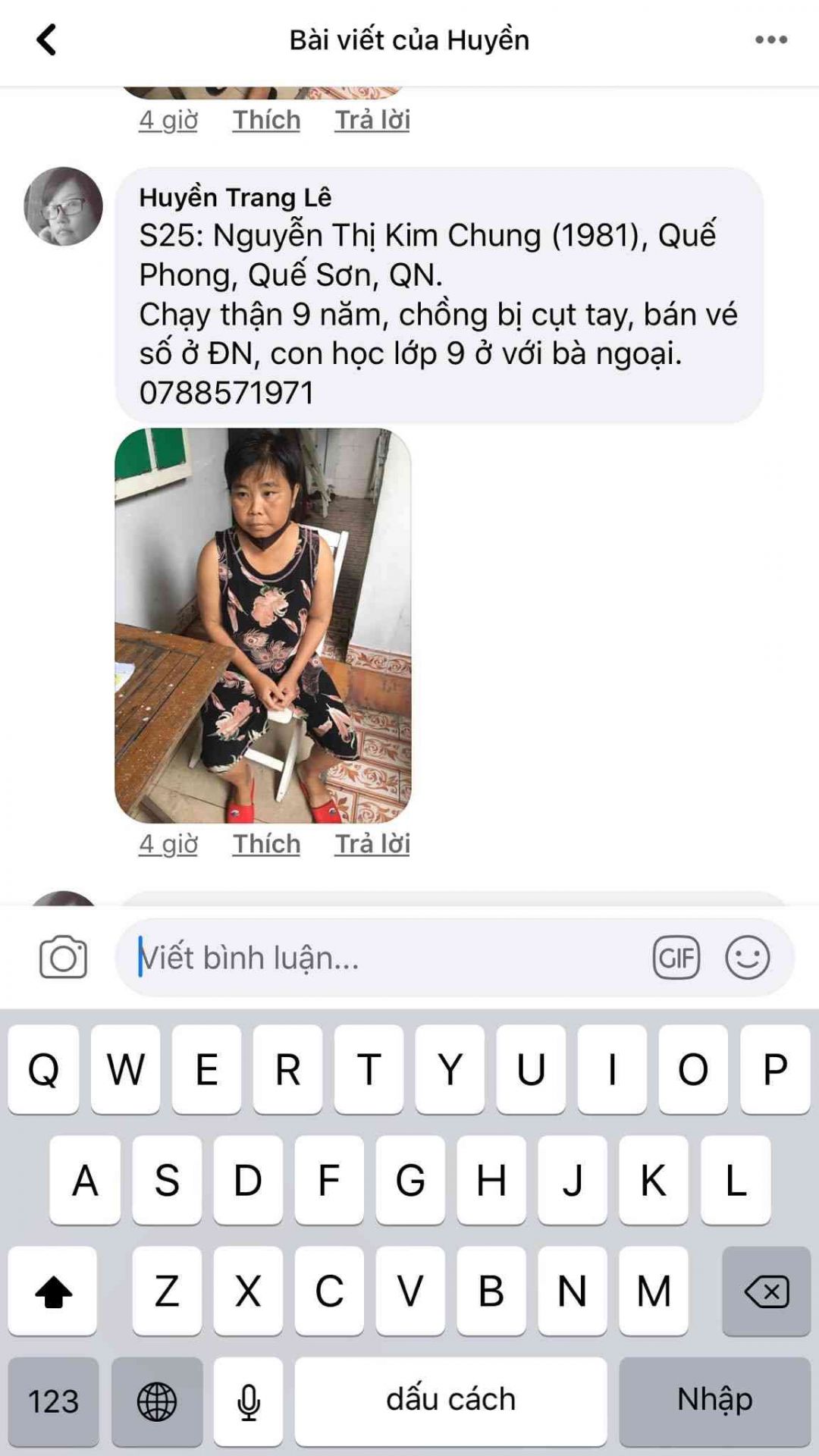Reply to the S25 comment with photo
819x1456 pixels.
coord(372,843)
